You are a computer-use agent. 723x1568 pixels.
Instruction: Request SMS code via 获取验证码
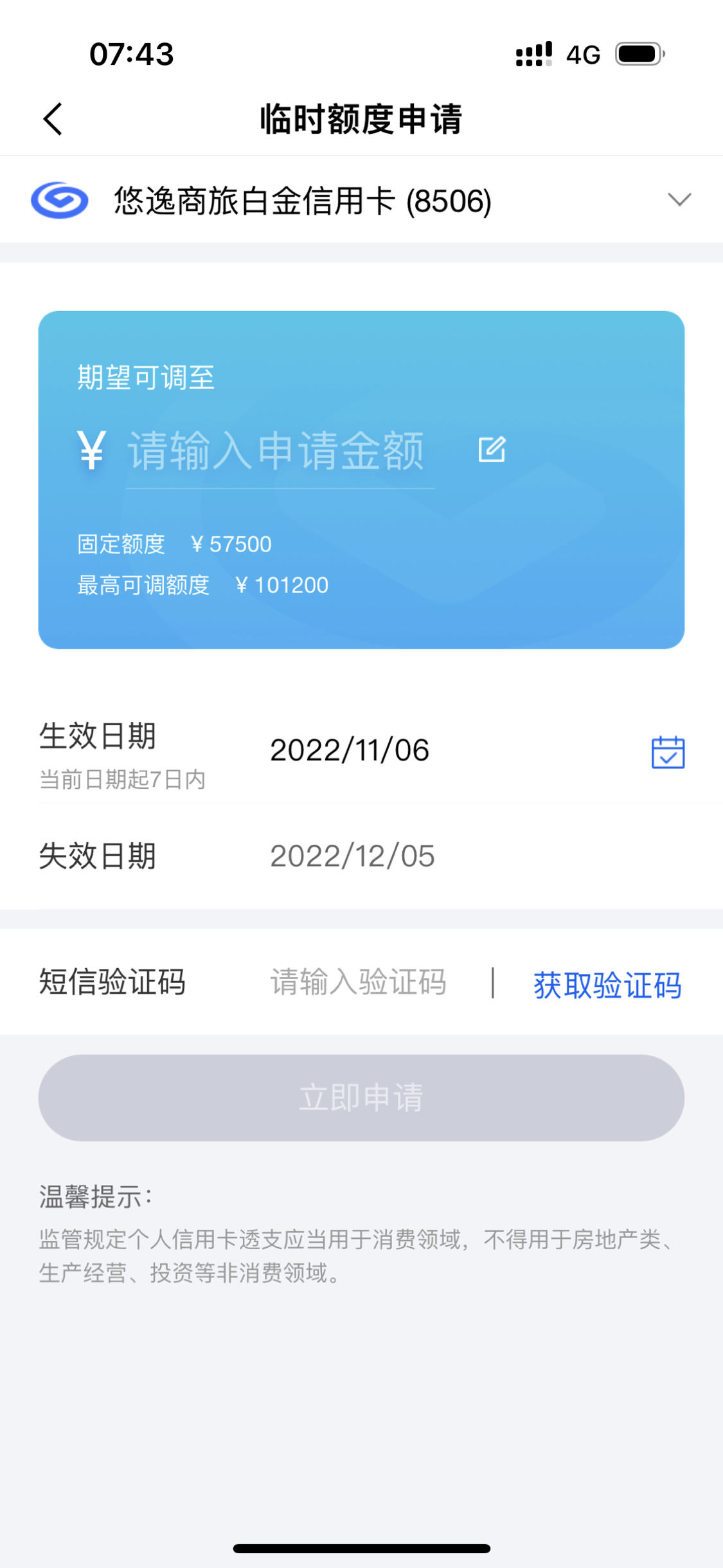tap(607, 985)
